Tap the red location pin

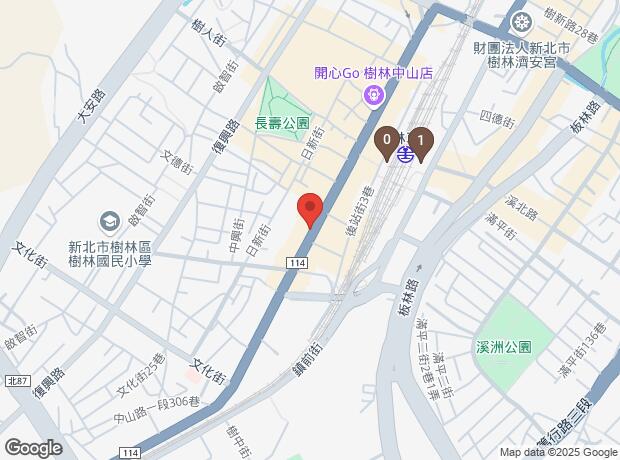coord(310,209)
